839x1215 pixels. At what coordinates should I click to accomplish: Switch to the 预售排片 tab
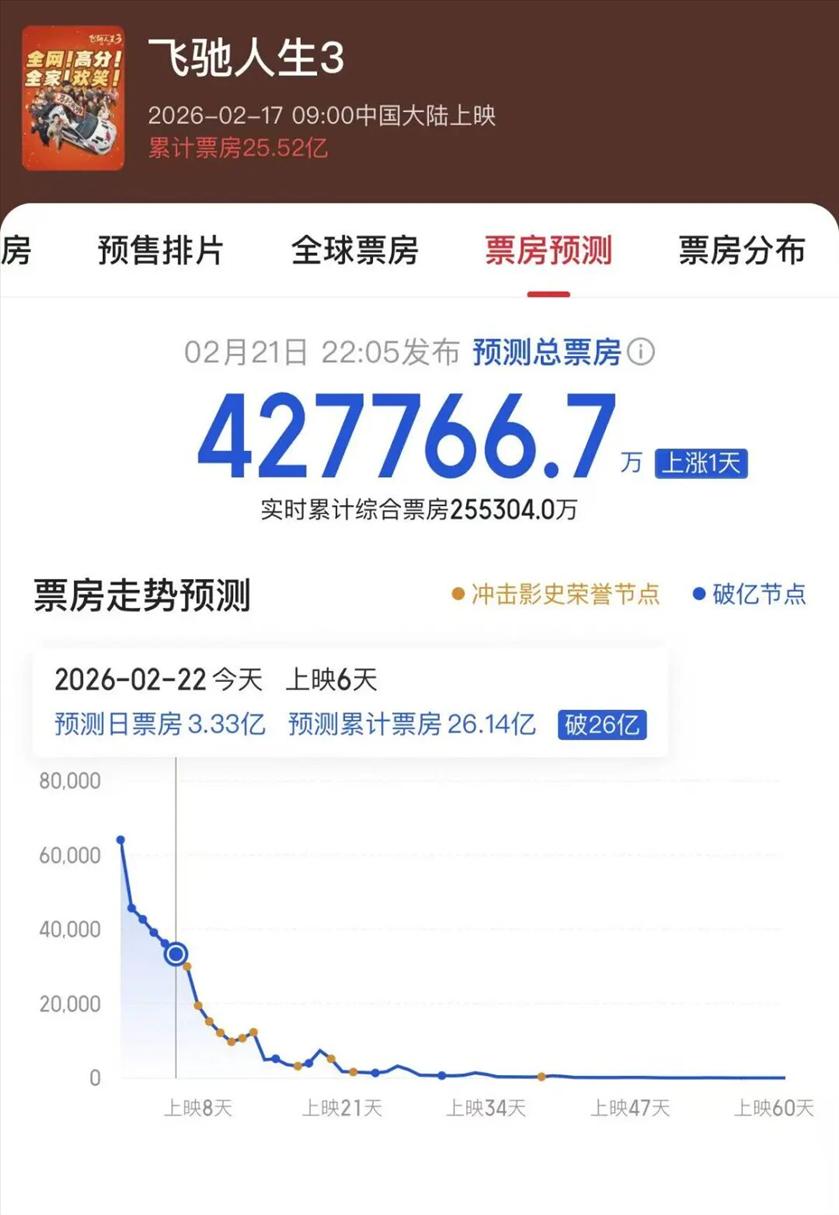[160, 250]
